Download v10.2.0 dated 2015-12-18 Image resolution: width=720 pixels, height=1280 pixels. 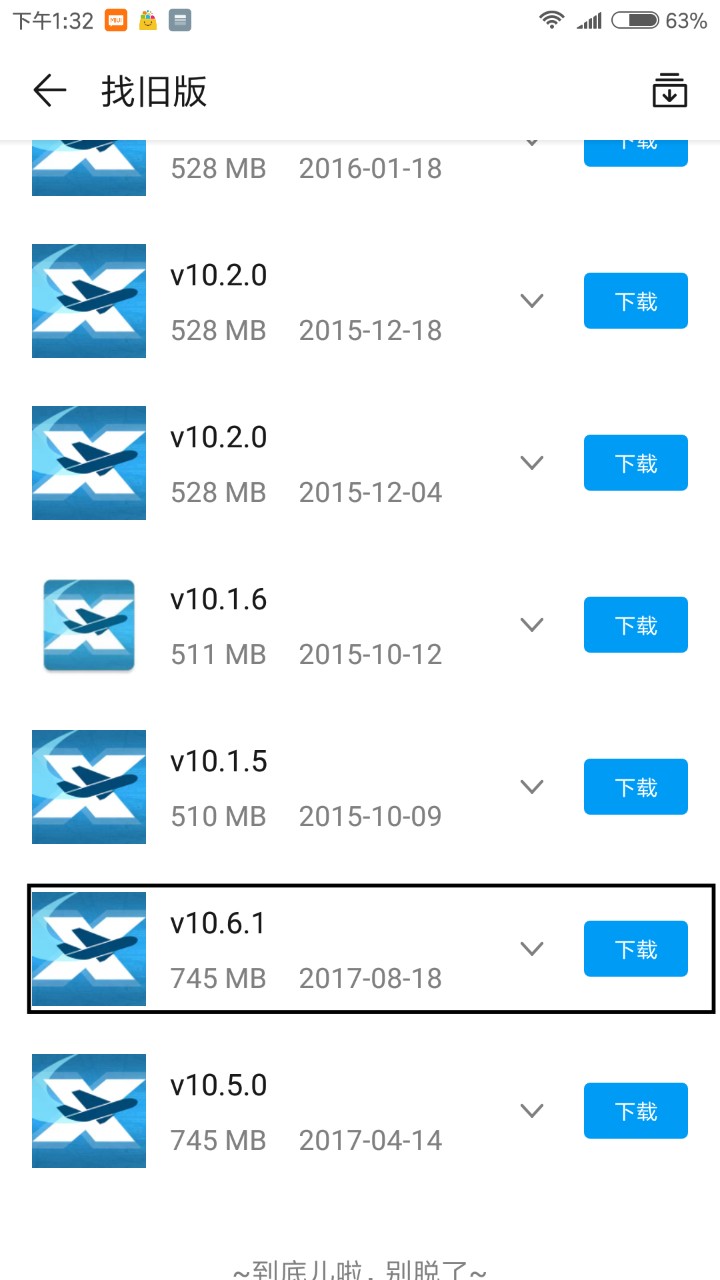pos(635,301)
